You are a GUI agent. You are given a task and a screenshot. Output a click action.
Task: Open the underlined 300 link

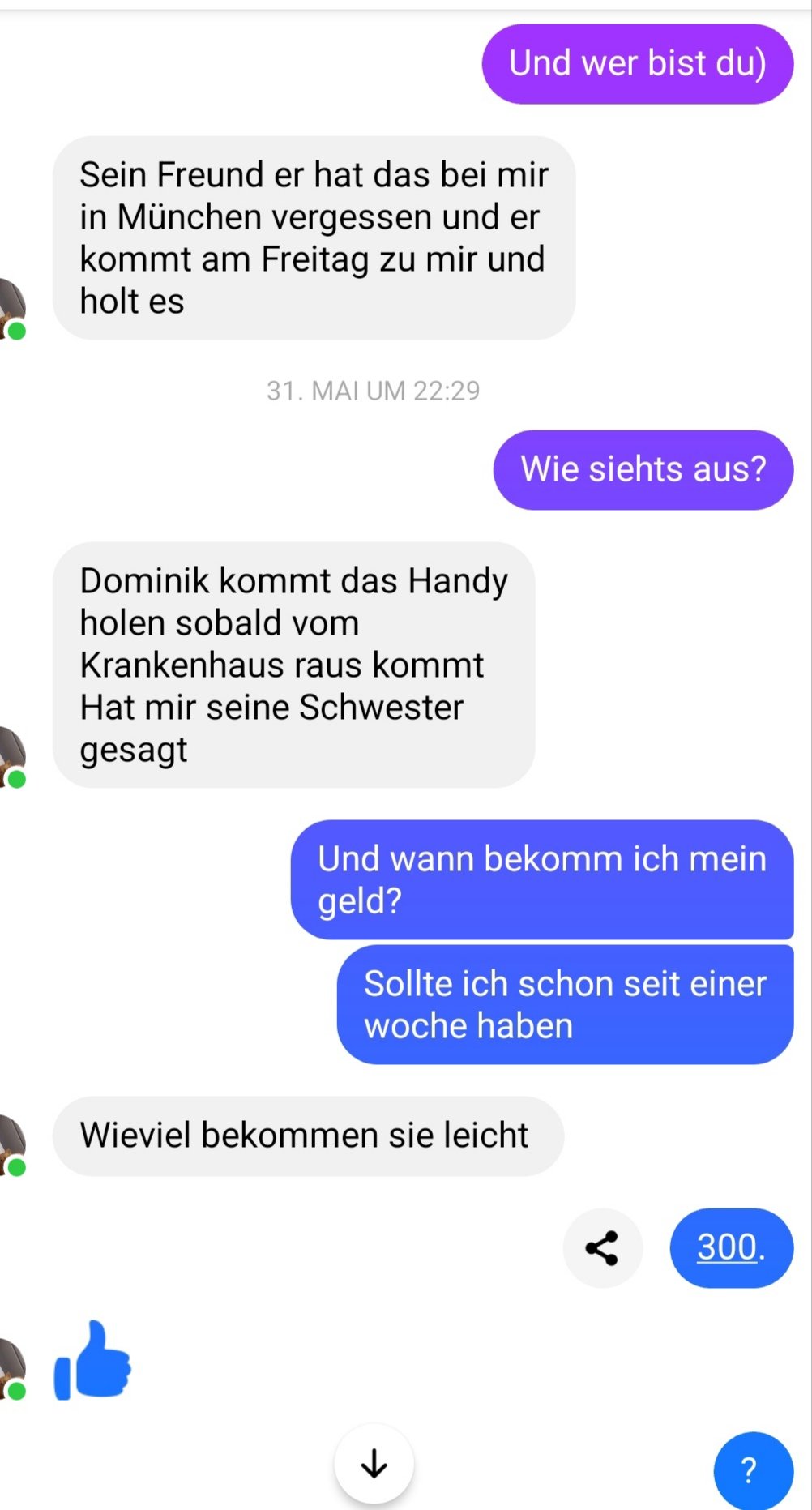click(727, 1247)
